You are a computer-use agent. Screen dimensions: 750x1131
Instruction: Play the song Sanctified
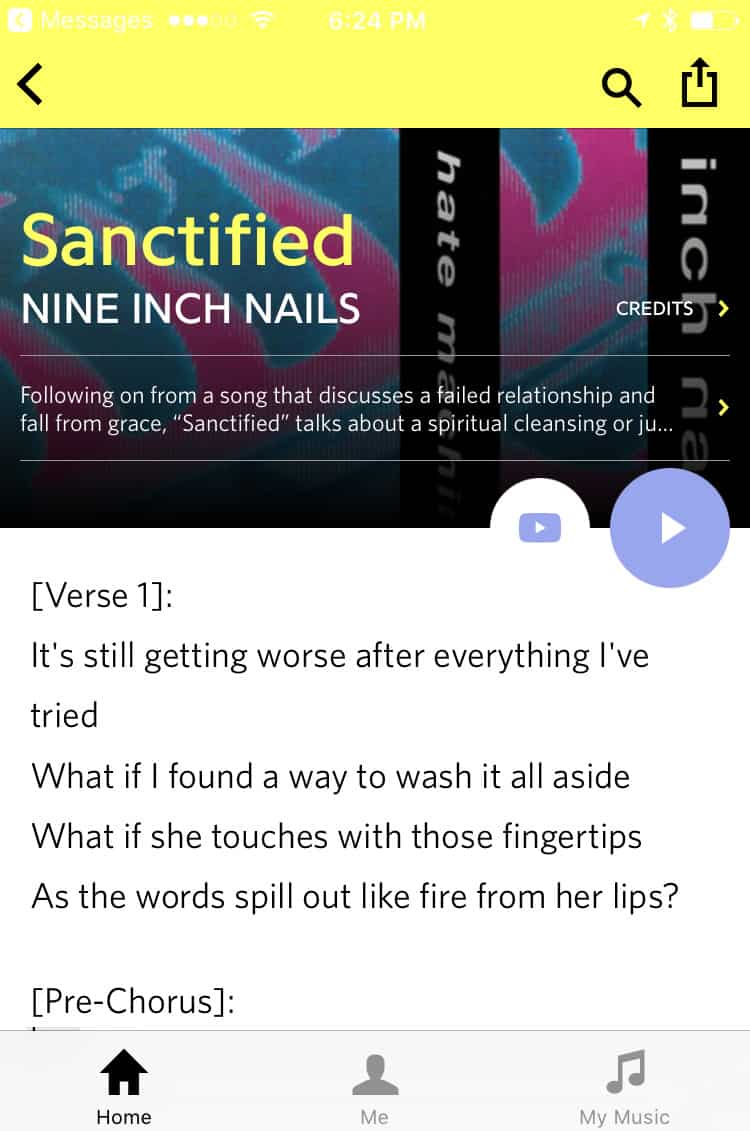tap(670, 527)
